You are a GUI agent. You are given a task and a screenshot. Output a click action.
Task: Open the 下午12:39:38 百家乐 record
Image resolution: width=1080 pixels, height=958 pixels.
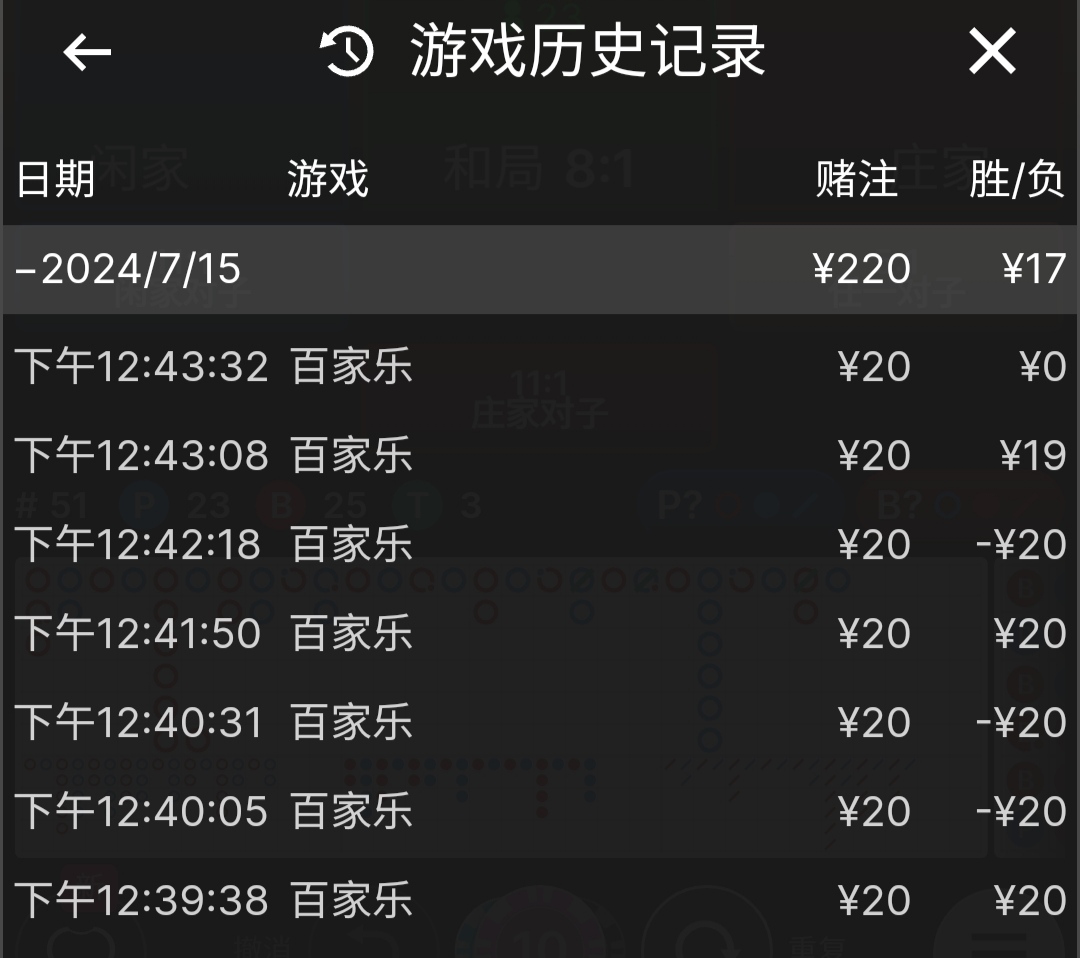coord(540,901)
